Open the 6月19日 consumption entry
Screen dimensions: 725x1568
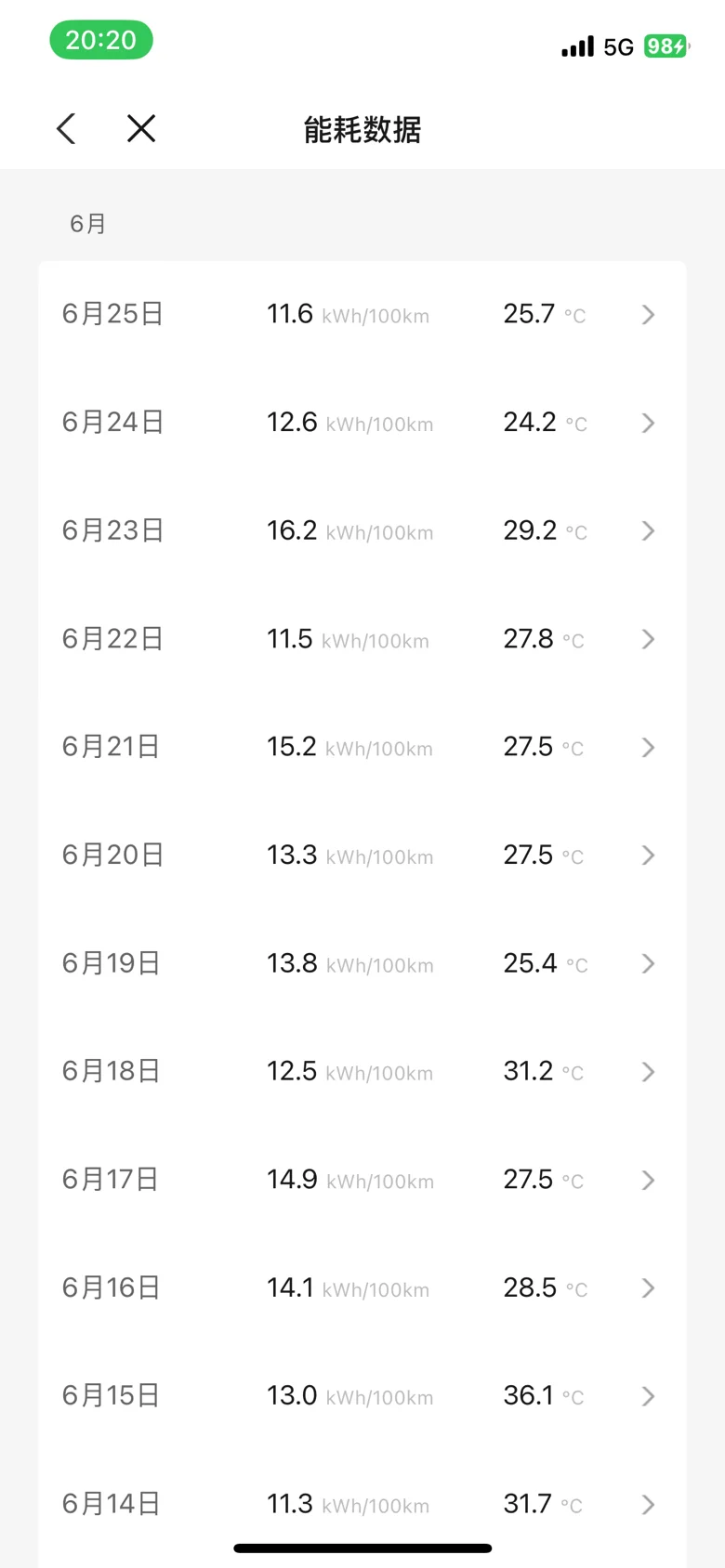point(362,963)
